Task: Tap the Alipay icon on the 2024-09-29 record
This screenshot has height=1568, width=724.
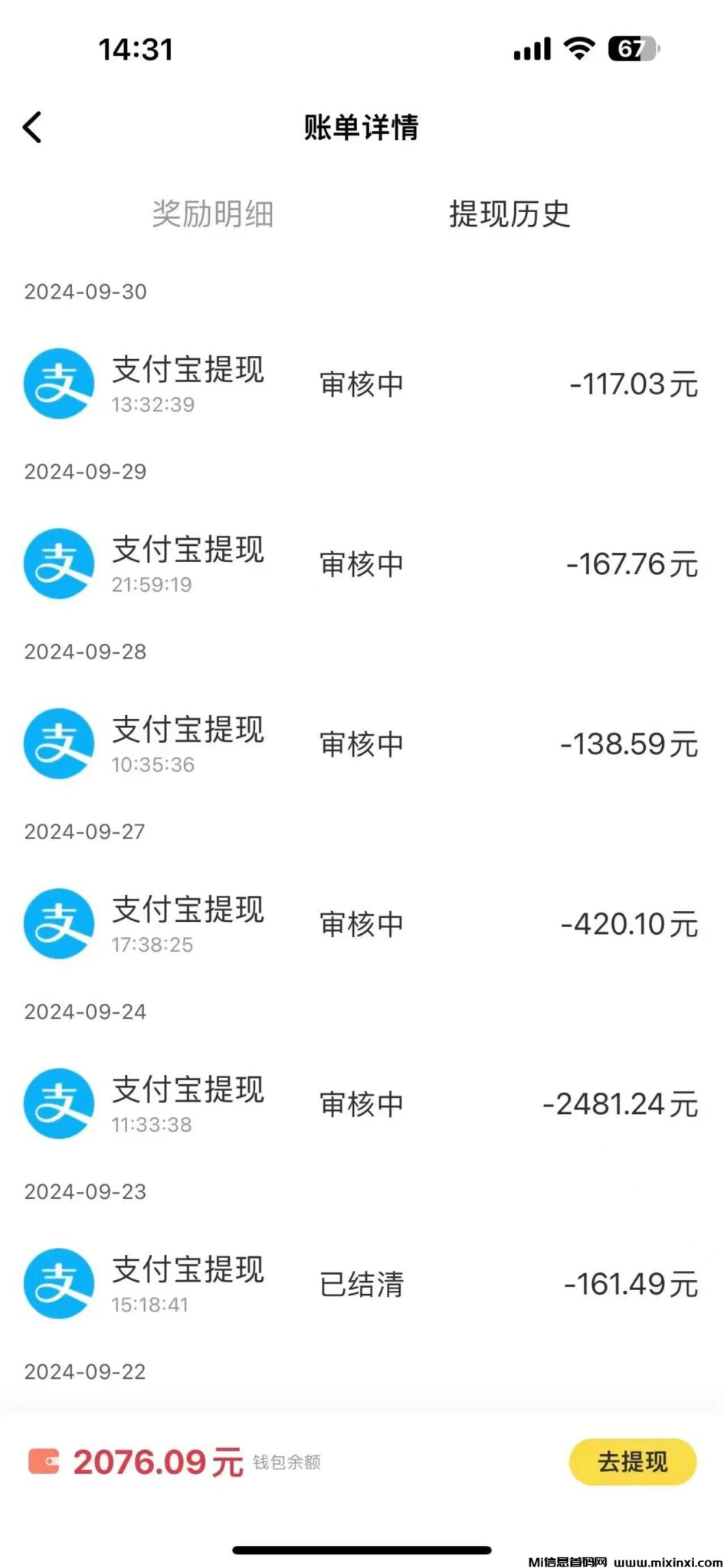Action: (x=58, y=563)
